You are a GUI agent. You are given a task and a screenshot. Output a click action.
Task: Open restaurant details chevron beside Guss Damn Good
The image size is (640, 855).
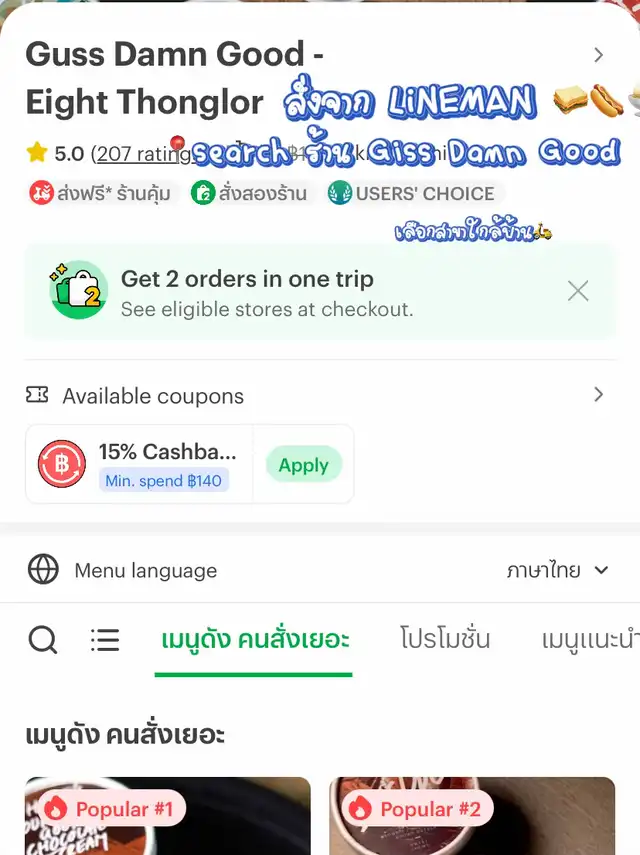pos(598,55)
